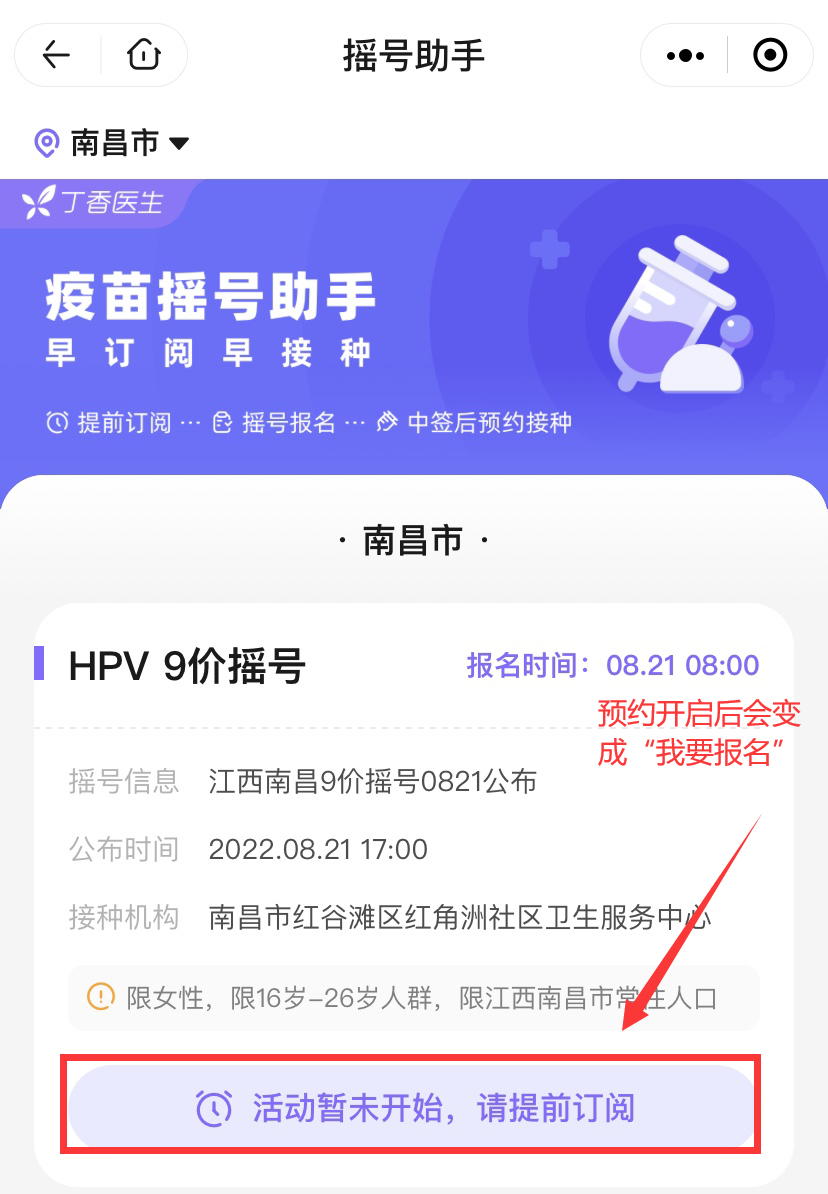The width and height of the screenshot is (828, 1194).
Task: Open the HPV 9价摇号 card
Action: coord(187,666)
